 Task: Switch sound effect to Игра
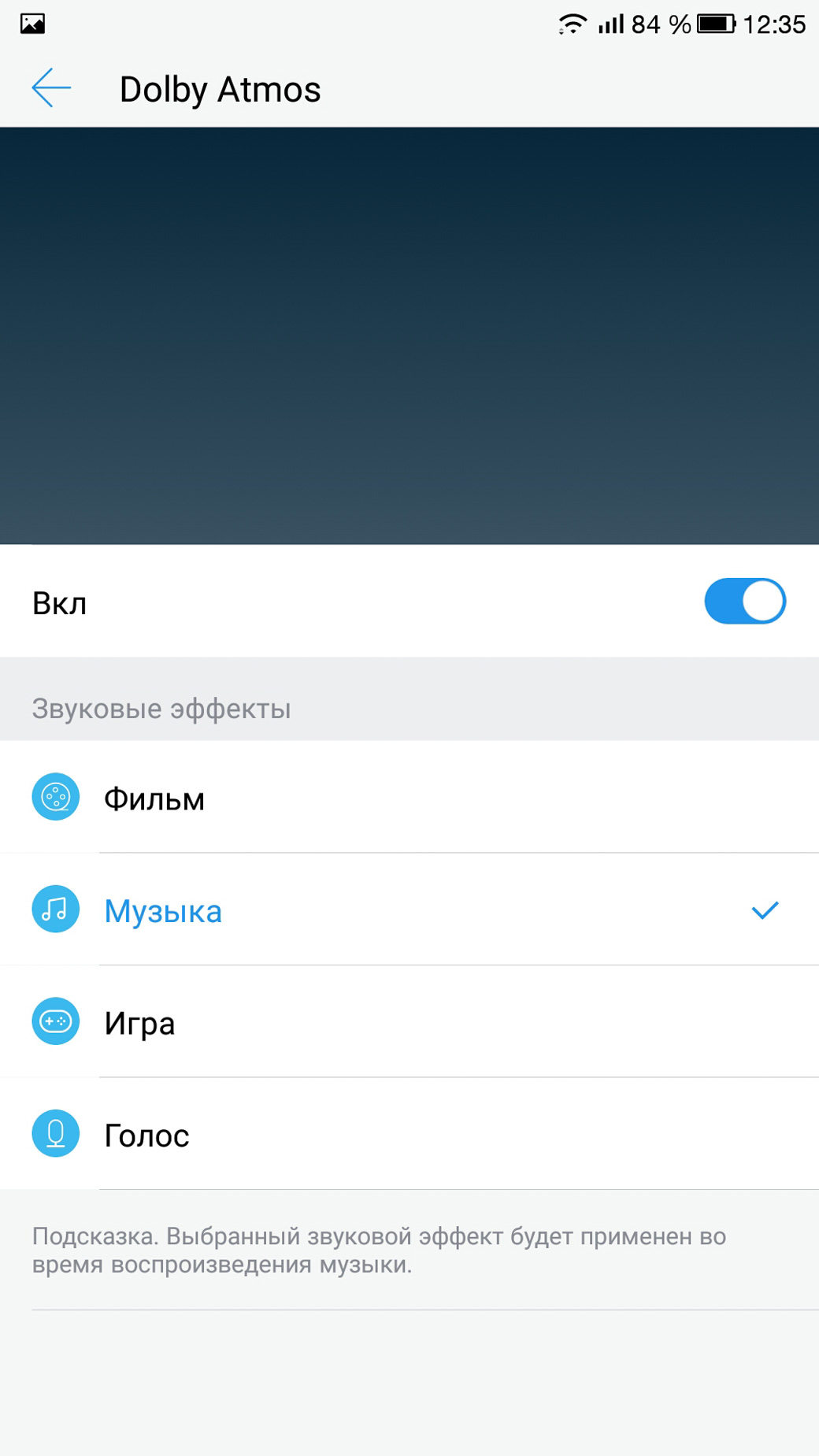point(409,1022)
